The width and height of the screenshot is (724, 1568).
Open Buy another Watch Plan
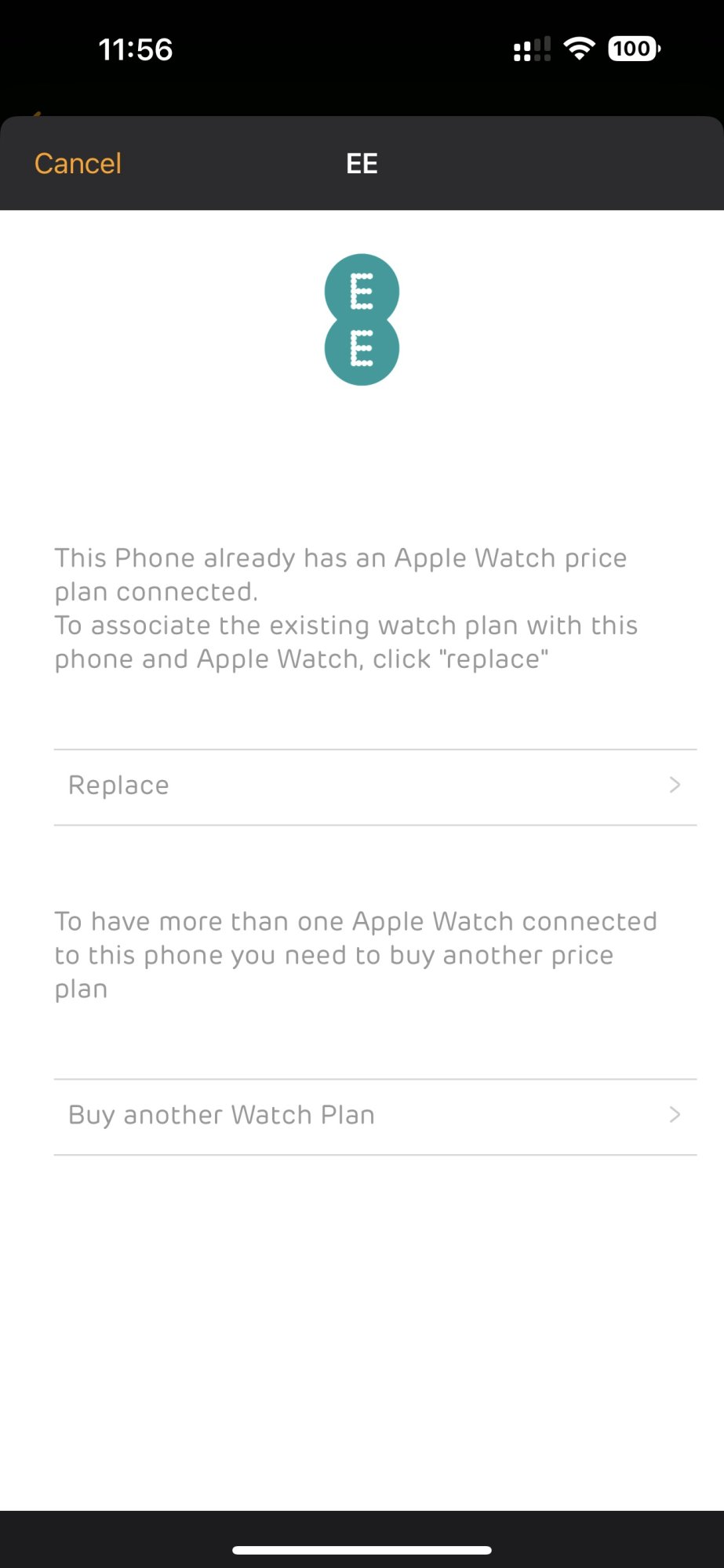coord(375,1116)
